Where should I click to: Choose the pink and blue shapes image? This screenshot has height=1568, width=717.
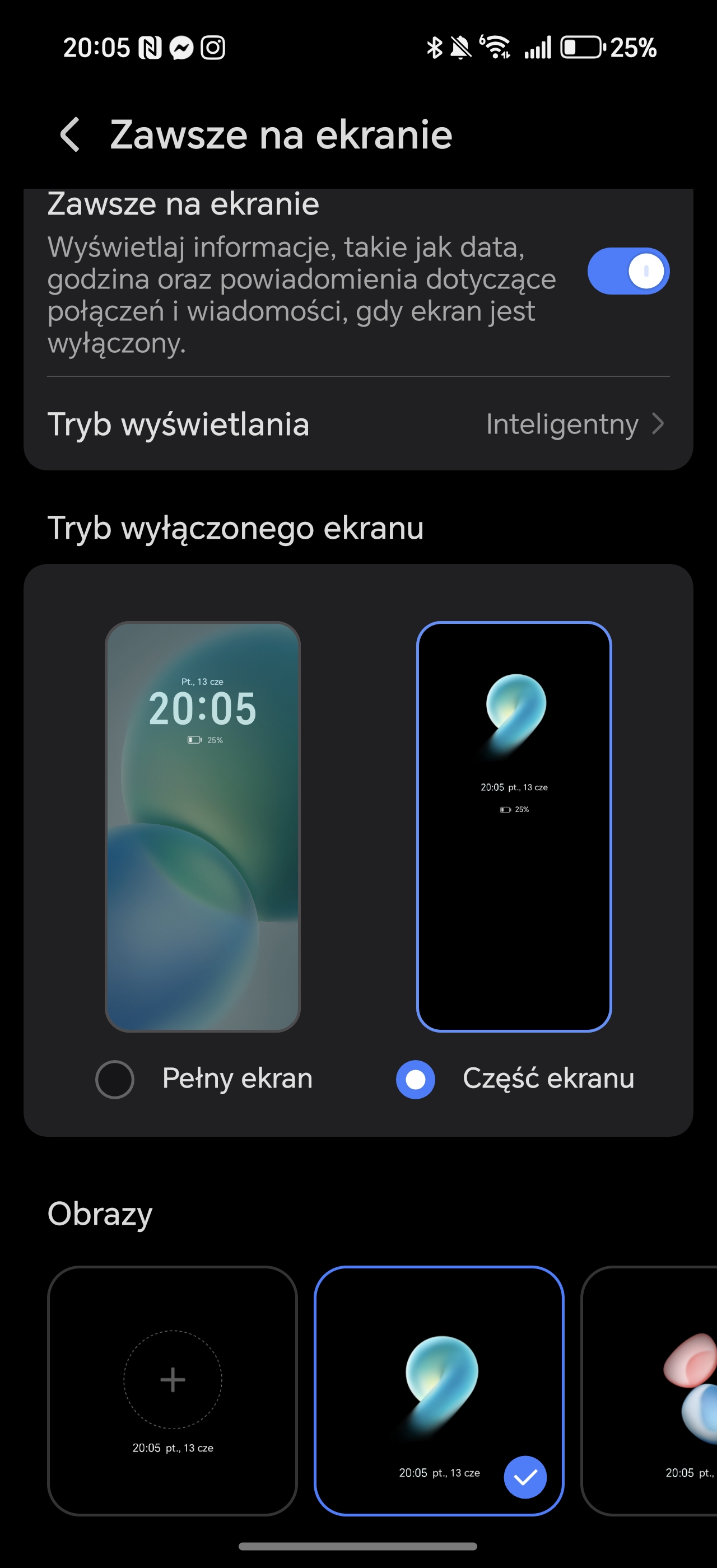point(649,1390)
